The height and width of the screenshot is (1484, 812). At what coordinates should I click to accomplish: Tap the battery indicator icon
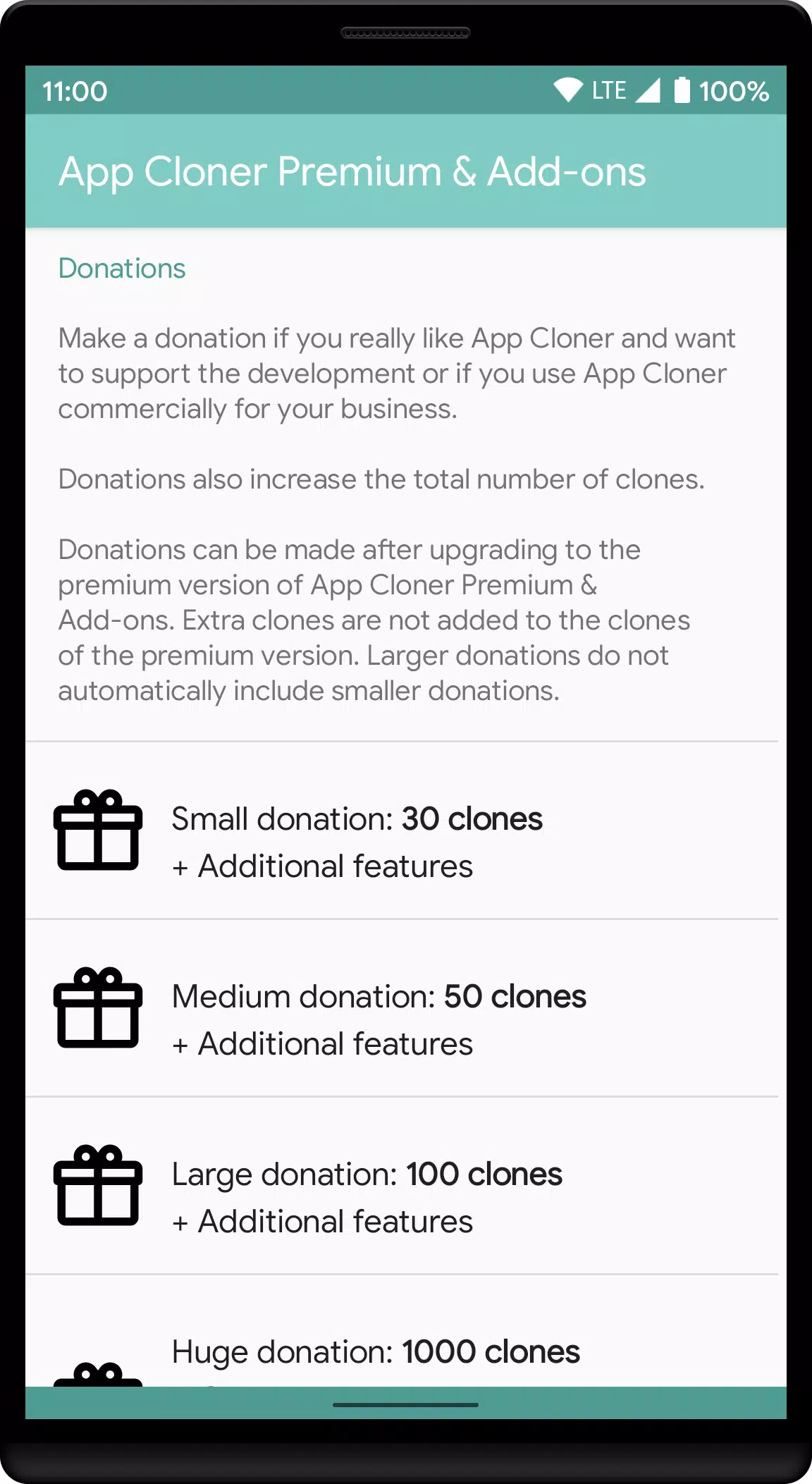point(681,89)
